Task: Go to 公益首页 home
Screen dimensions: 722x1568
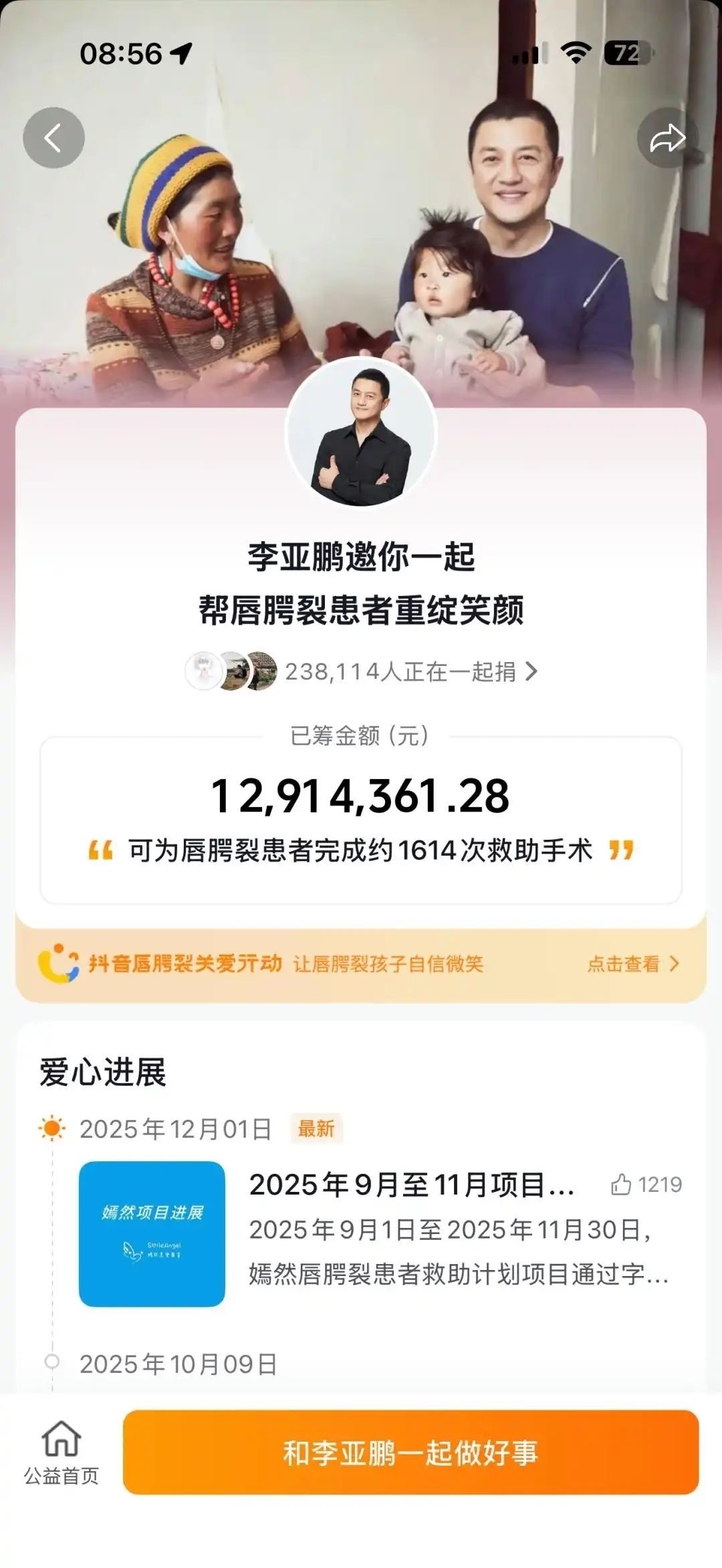Action: 62,1452
